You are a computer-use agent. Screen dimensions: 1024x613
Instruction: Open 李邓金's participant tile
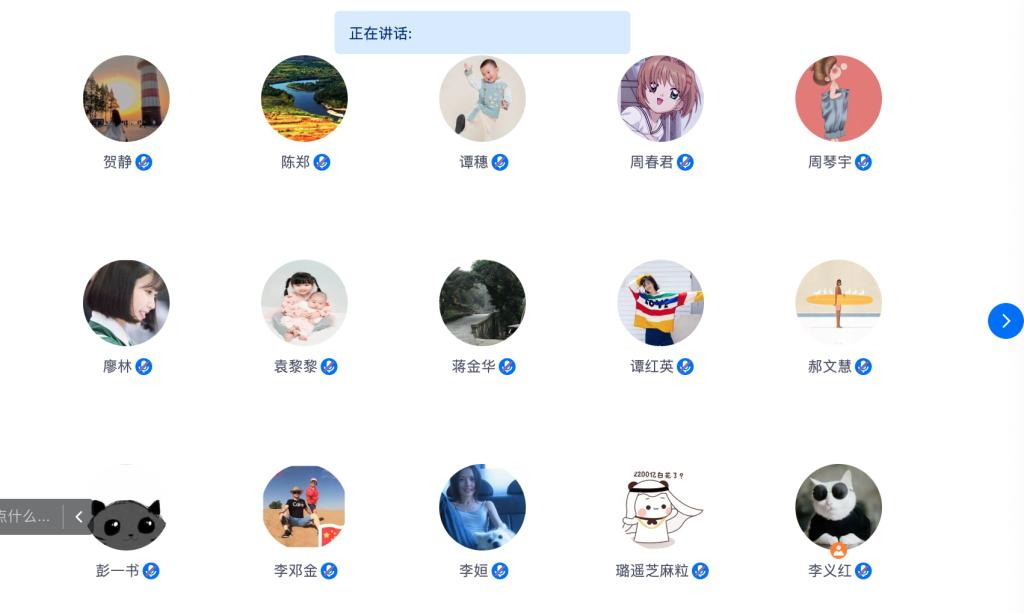coord(304,507)
